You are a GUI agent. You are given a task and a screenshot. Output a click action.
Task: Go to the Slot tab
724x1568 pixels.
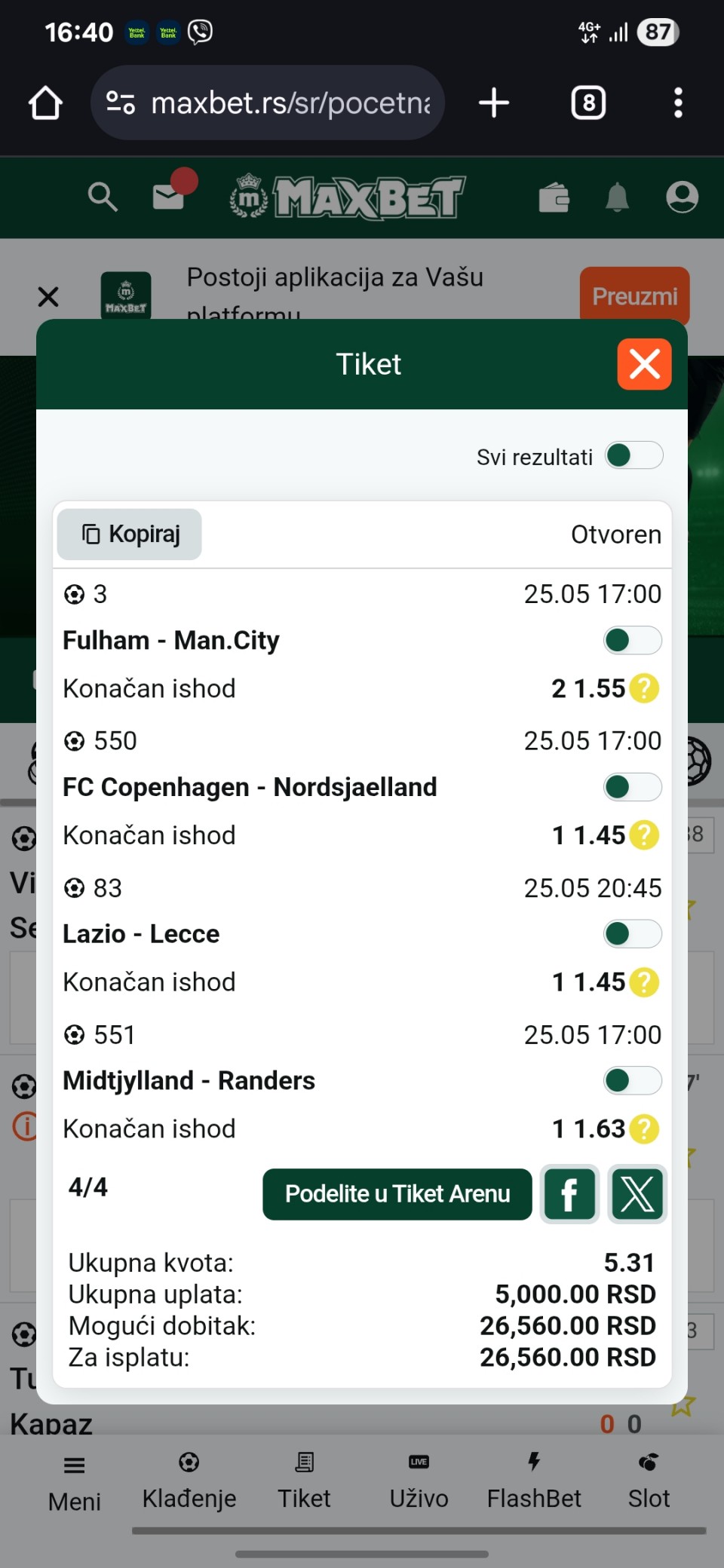[x=649, y=1481]
